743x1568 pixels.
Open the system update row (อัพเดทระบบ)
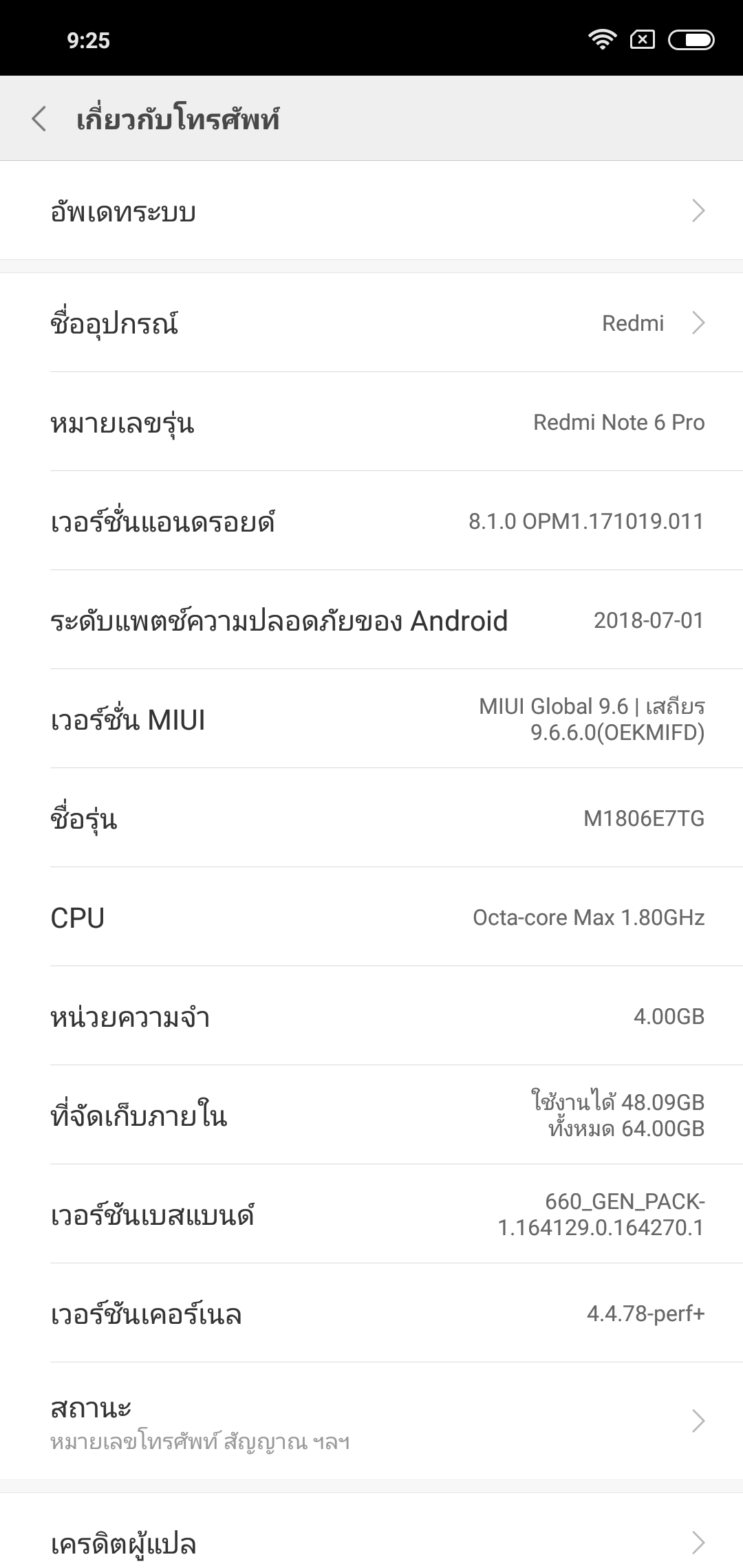[371, 211]
